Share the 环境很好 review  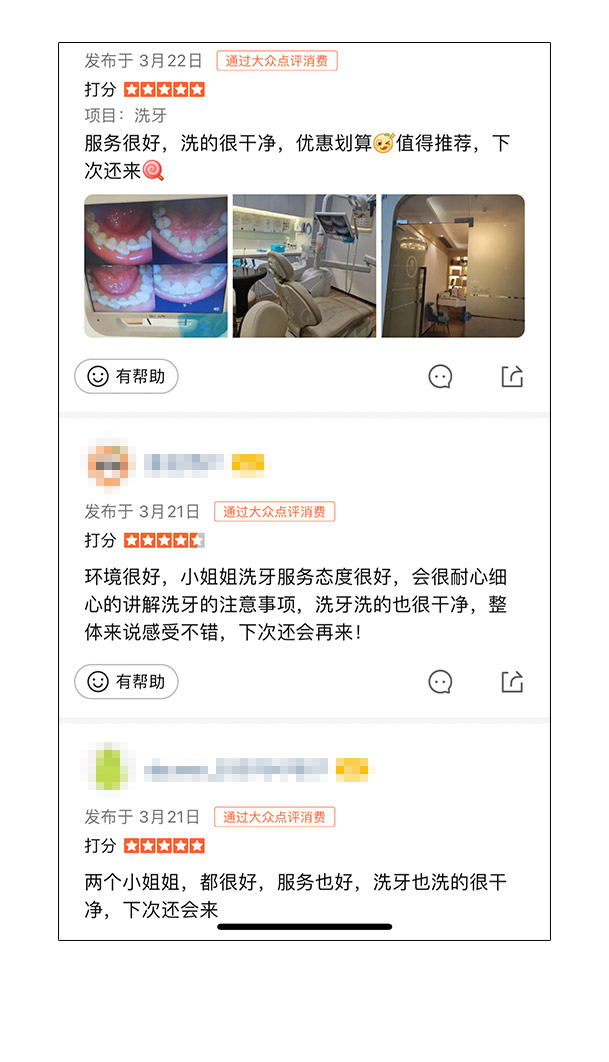512,681
